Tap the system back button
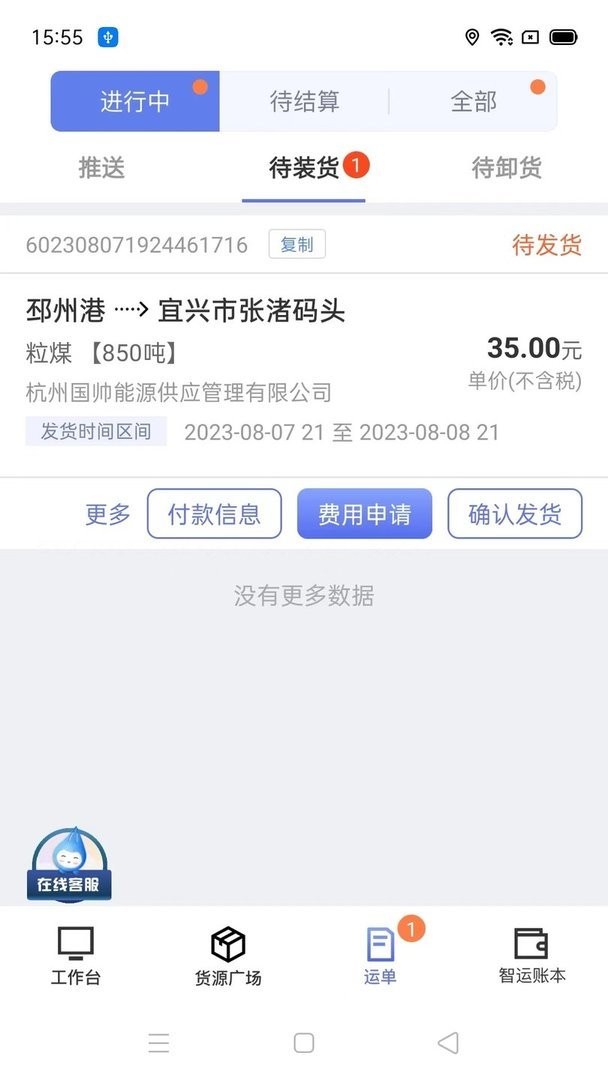Image resolution: width=608 pixels, height=1080 pixels. (x=448, y=1043)
